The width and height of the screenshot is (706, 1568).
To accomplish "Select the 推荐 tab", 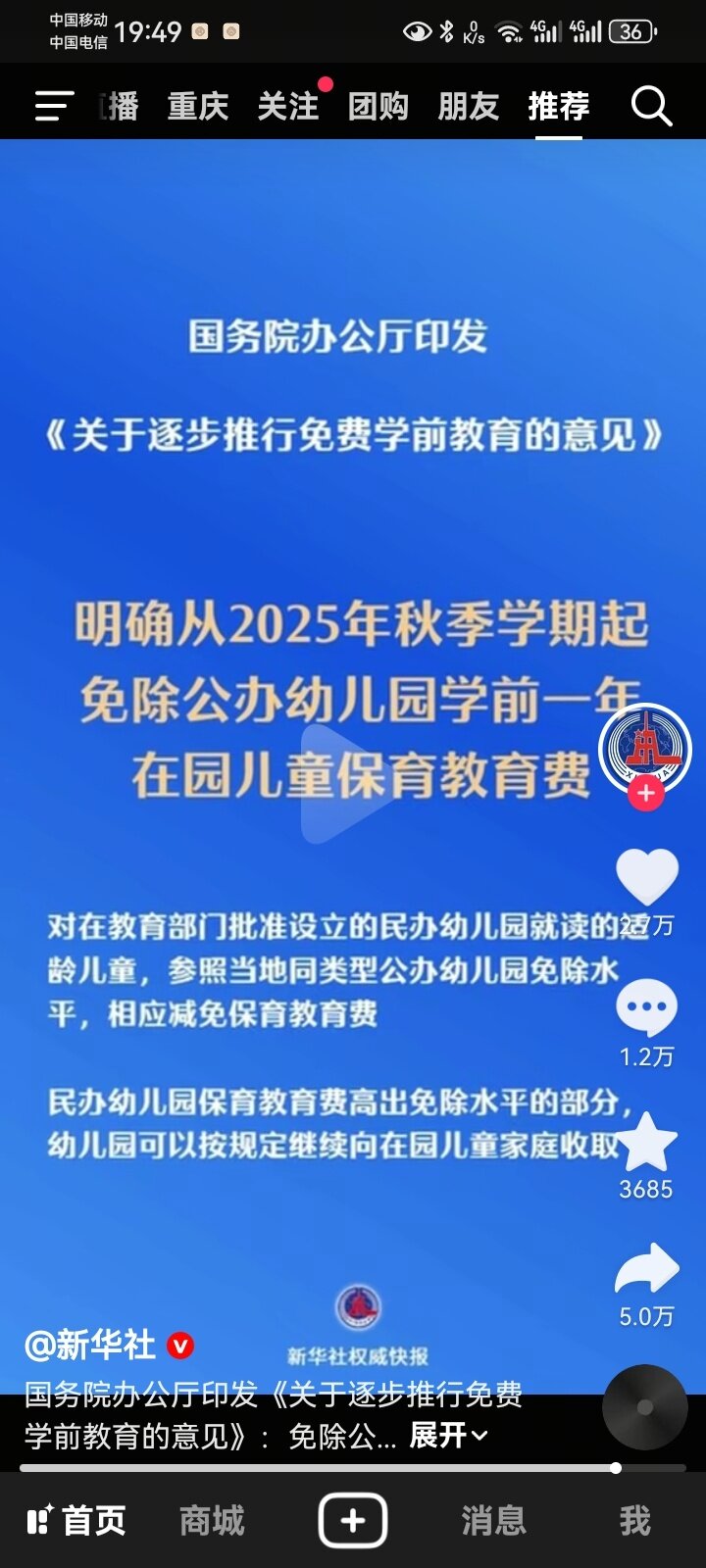I will click(x=559, y=106).
